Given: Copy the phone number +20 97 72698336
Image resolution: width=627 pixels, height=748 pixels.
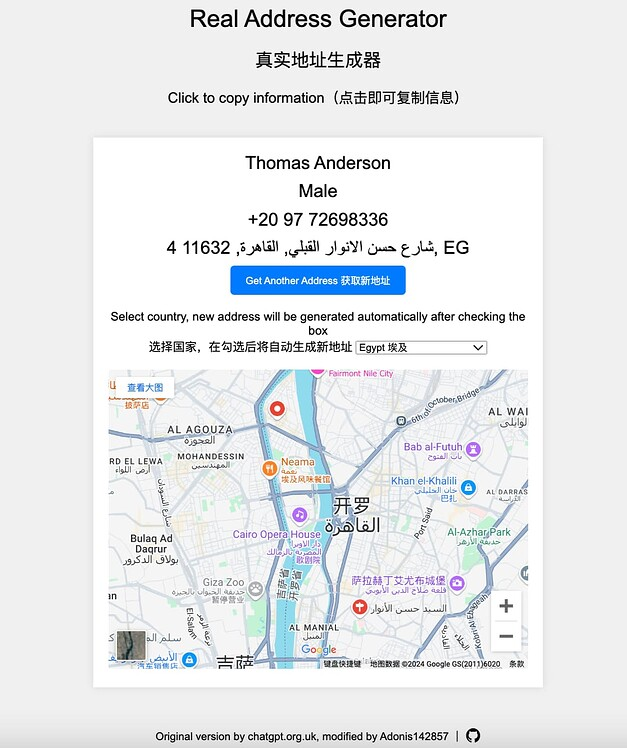Looking at the screenshot, I should [318, 220].
